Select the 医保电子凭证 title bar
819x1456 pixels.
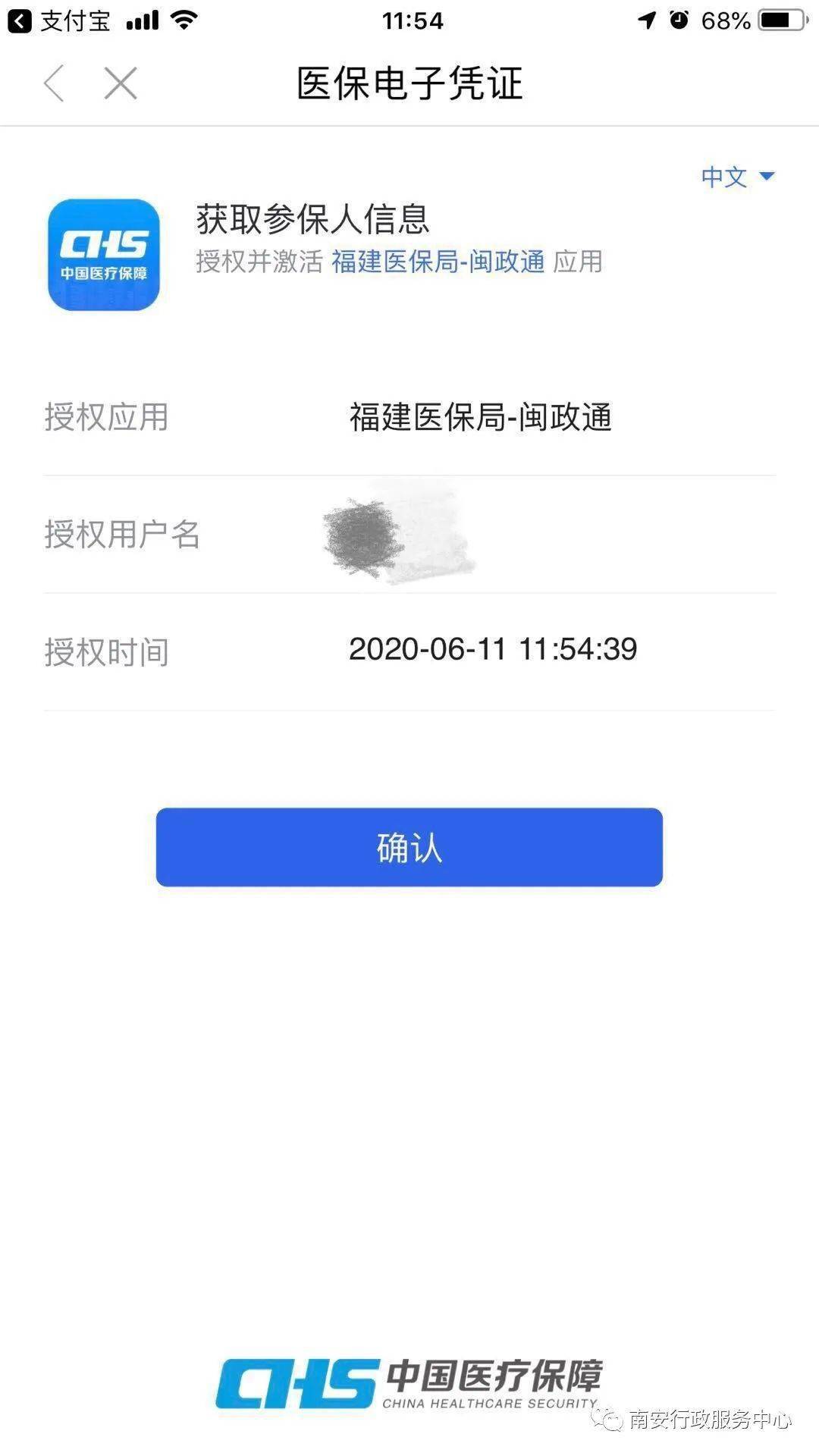coord(409,85)
